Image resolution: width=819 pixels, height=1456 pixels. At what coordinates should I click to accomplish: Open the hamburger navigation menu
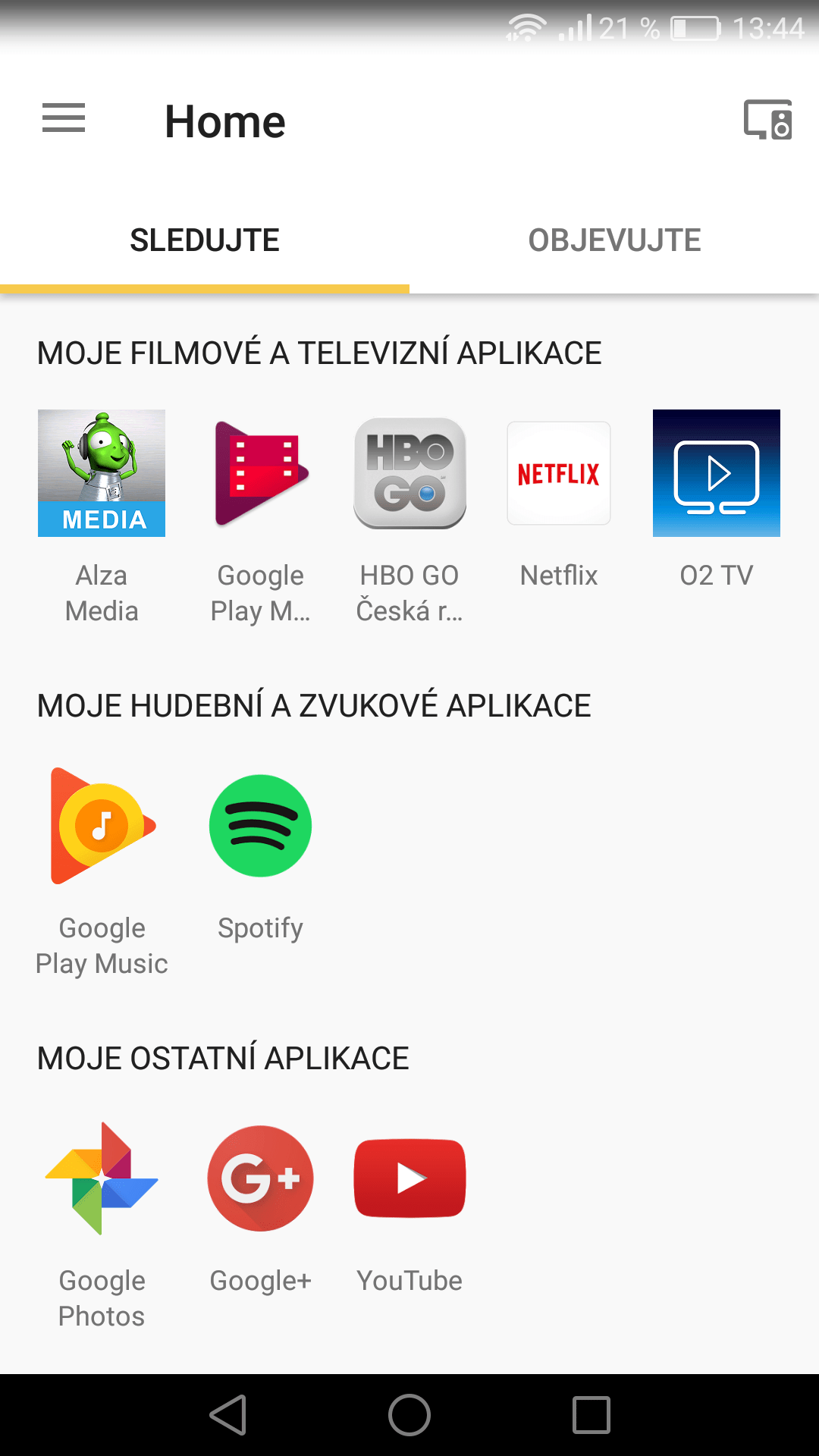pos(64,118)
